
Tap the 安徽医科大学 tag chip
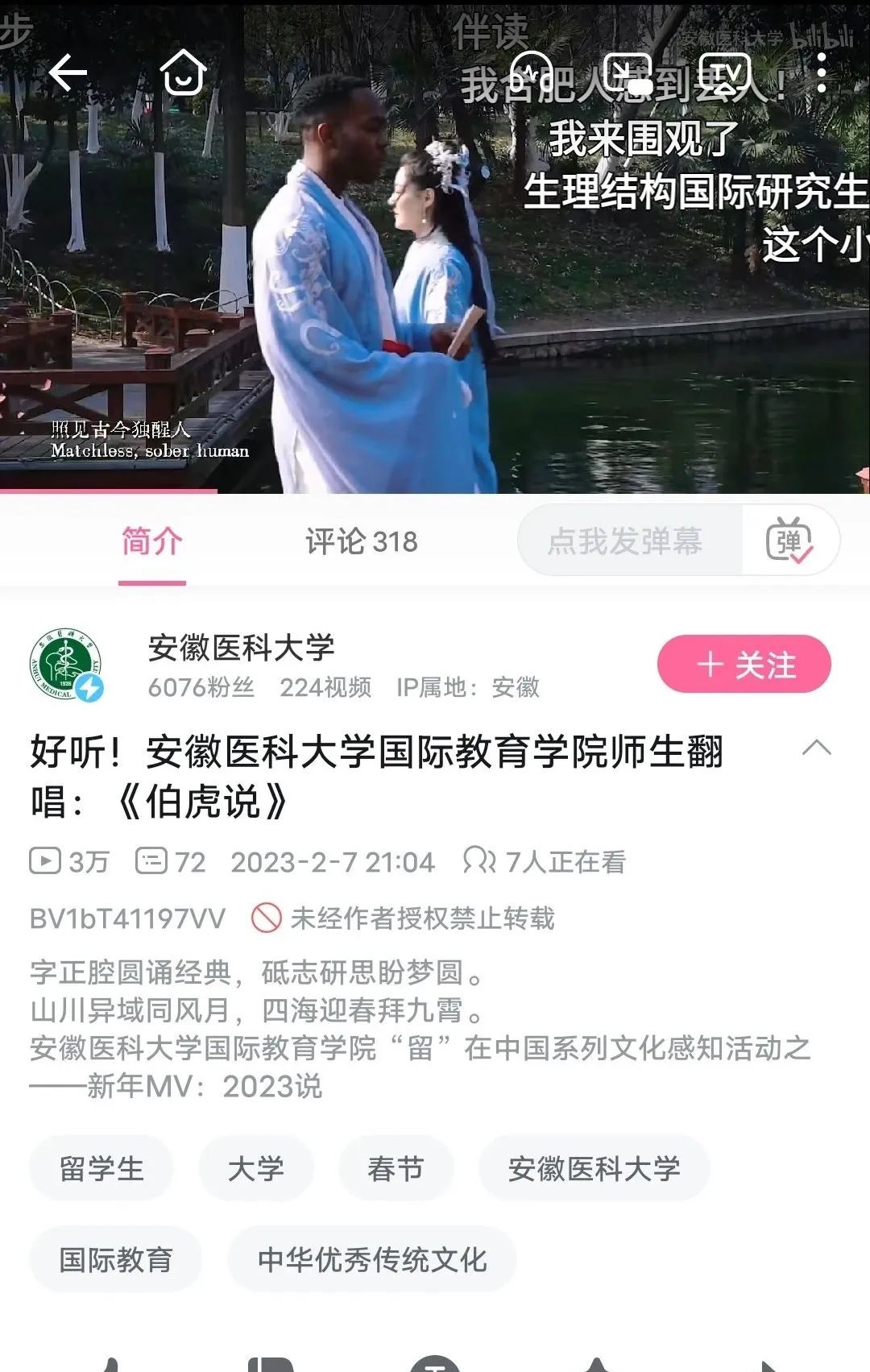tap(594, 1168)
